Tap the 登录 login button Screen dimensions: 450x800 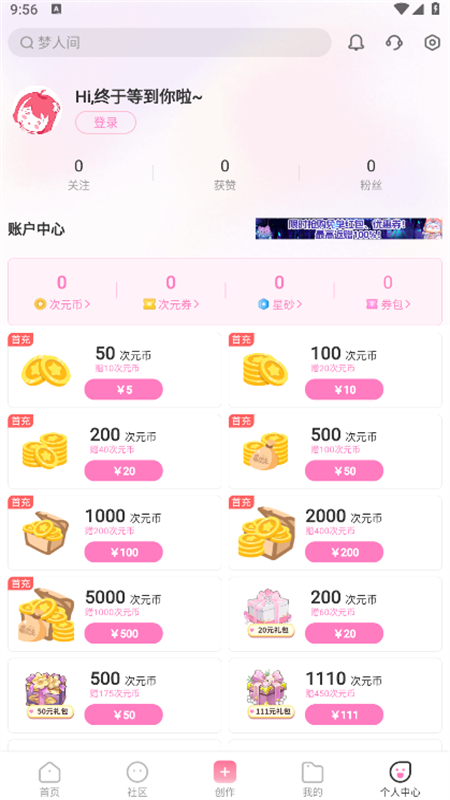[106, 122]
